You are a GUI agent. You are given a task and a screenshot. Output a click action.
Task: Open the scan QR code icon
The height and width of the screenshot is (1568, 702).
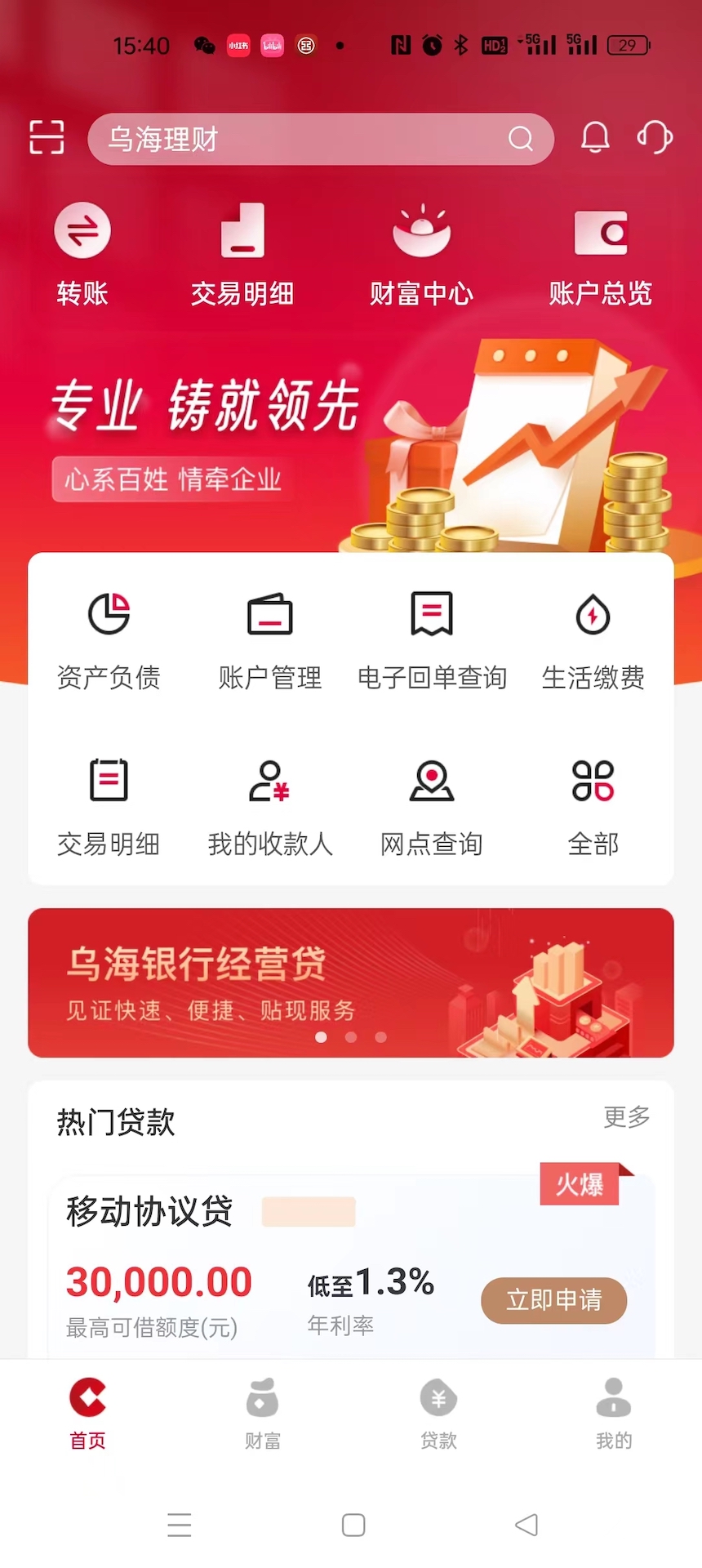point(46,138)
